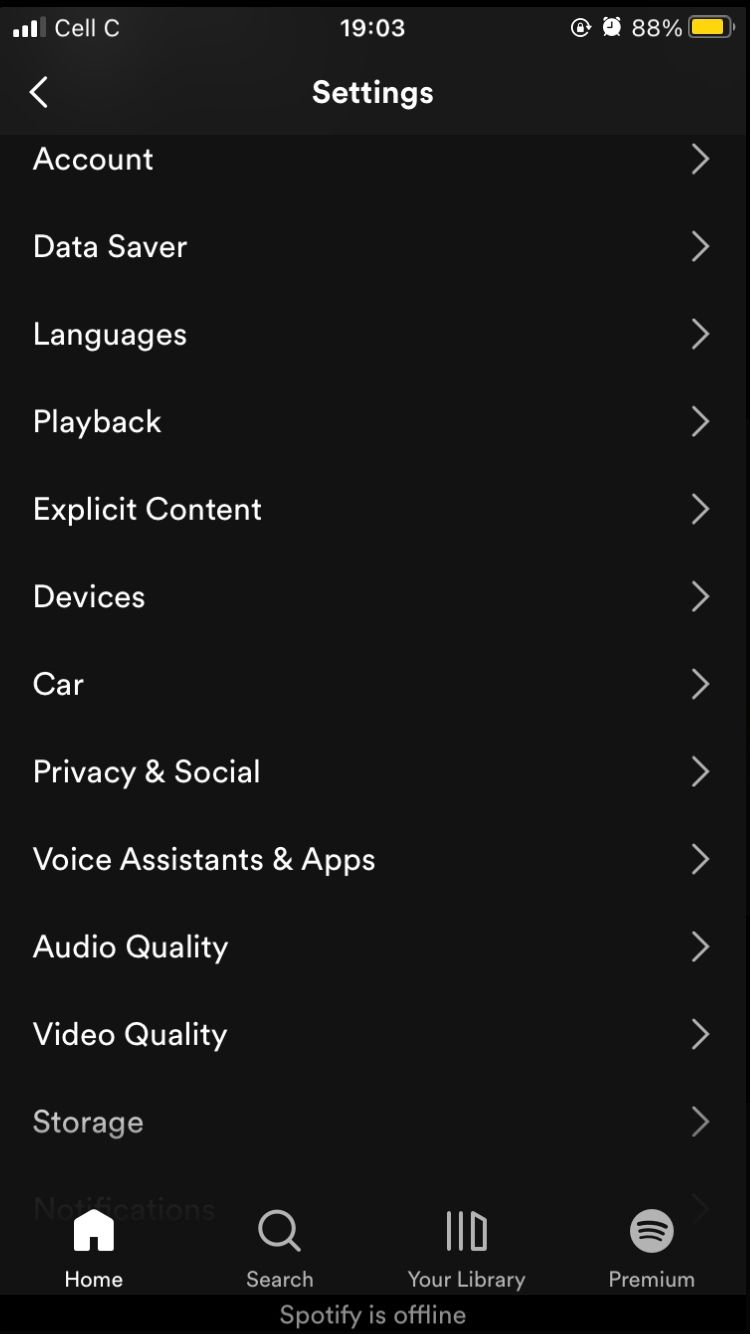The height and width of the screenshot is (1334, 750).
Task: Expand the Storage settings chevron
Action: (x=700, y=1121)
